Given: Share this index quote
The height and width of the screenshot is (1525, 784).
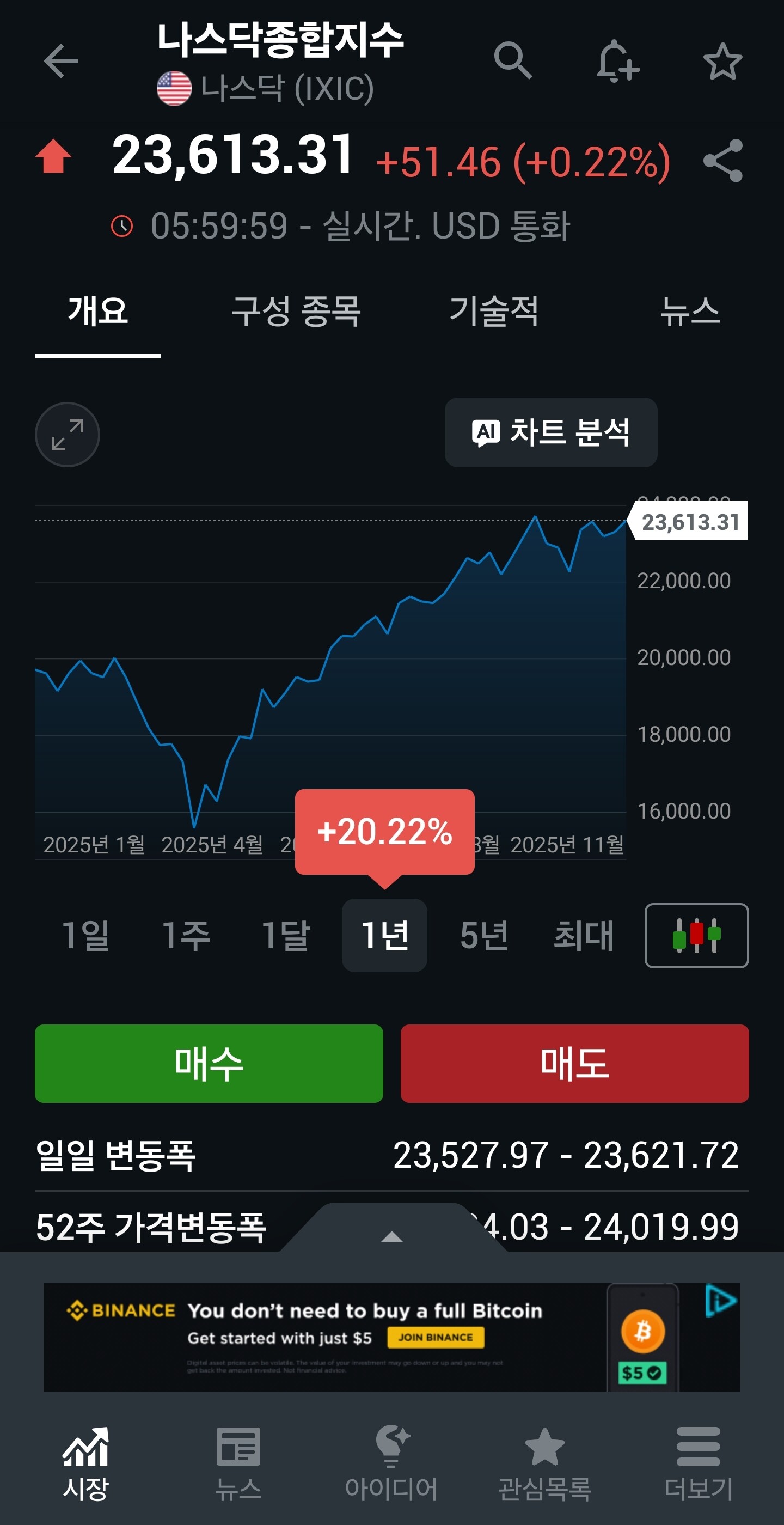Looking at the screenshot, I should click(722, 161).
